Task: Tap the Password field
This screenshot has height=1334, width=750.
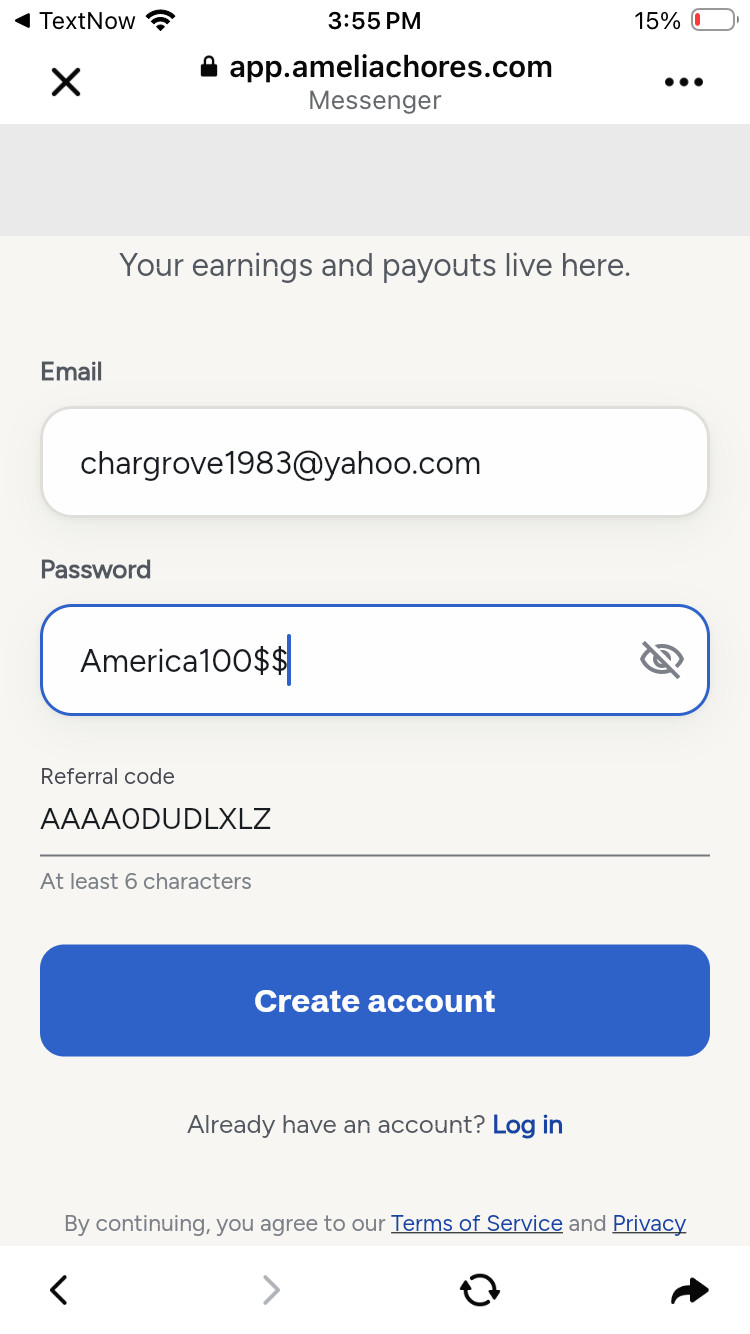Action: coord(375,660)
